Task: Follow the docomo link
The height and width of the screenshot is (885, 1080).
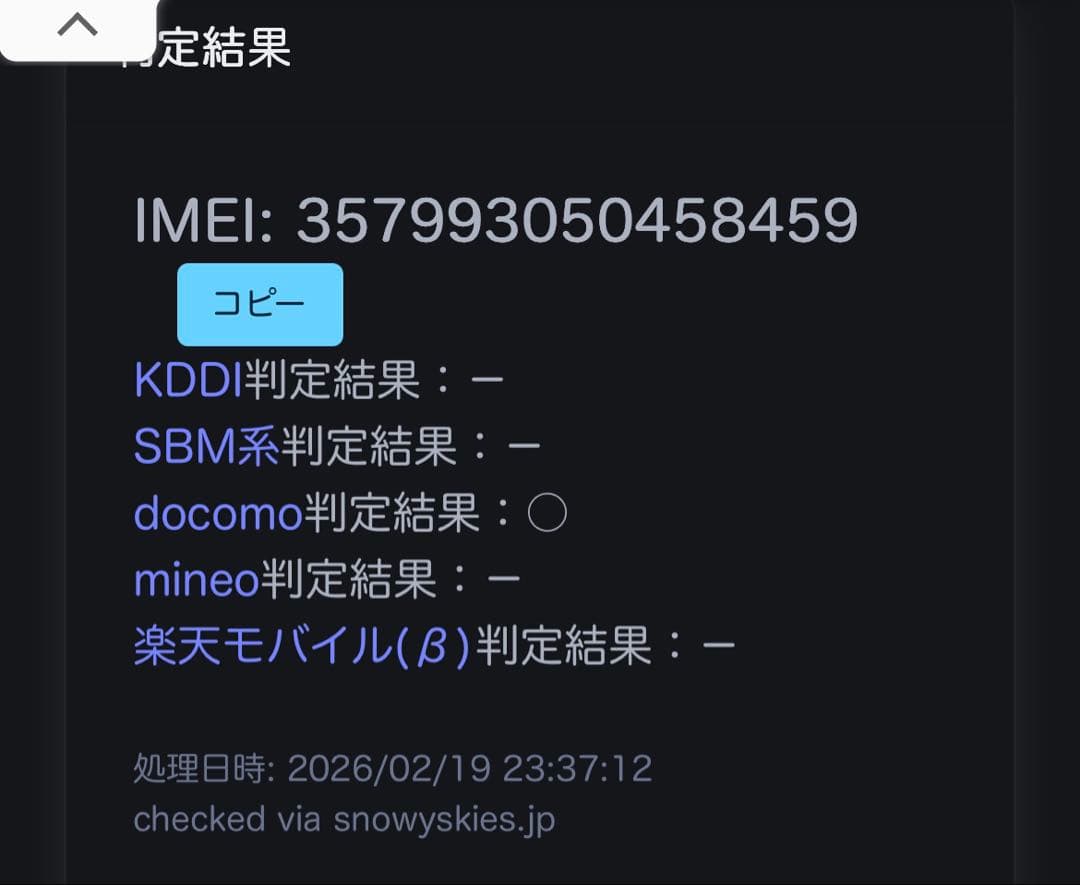Action: [x=218, y=514]
